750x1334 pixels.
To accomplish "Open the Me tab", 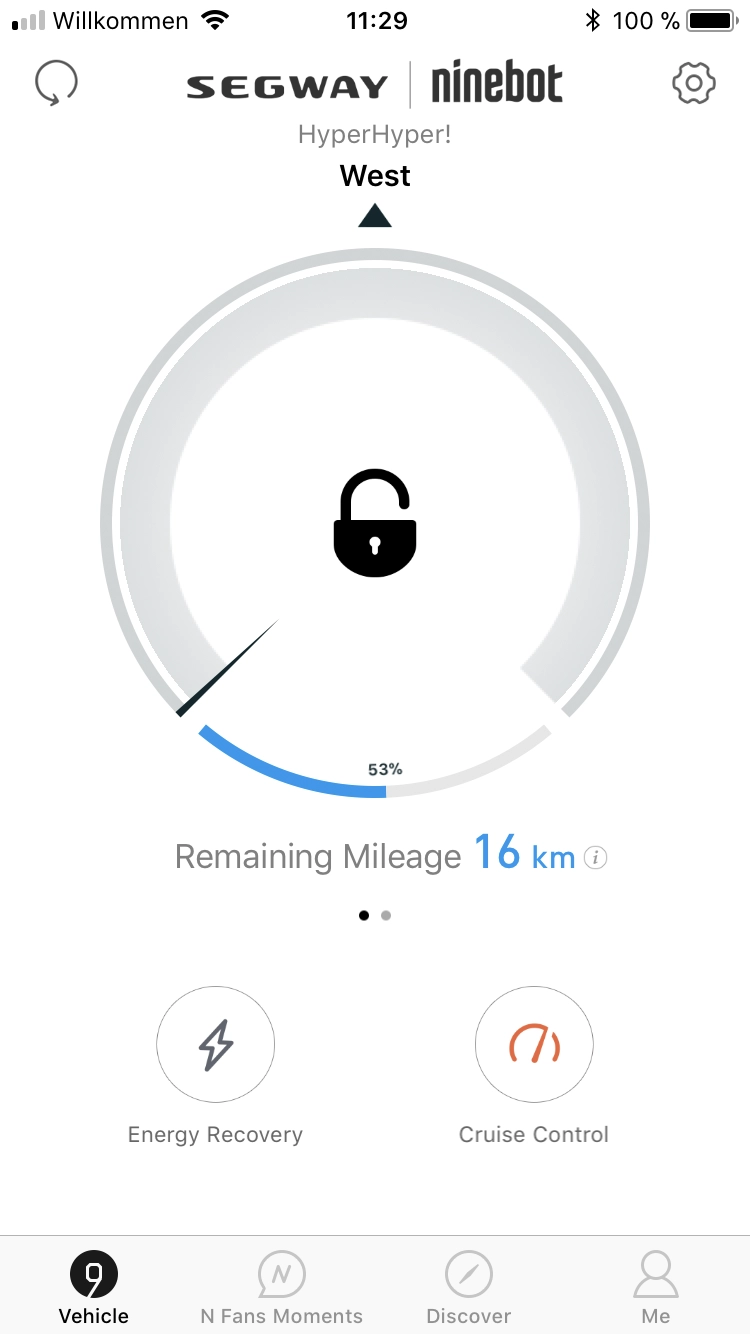I will click(656, 1288).
